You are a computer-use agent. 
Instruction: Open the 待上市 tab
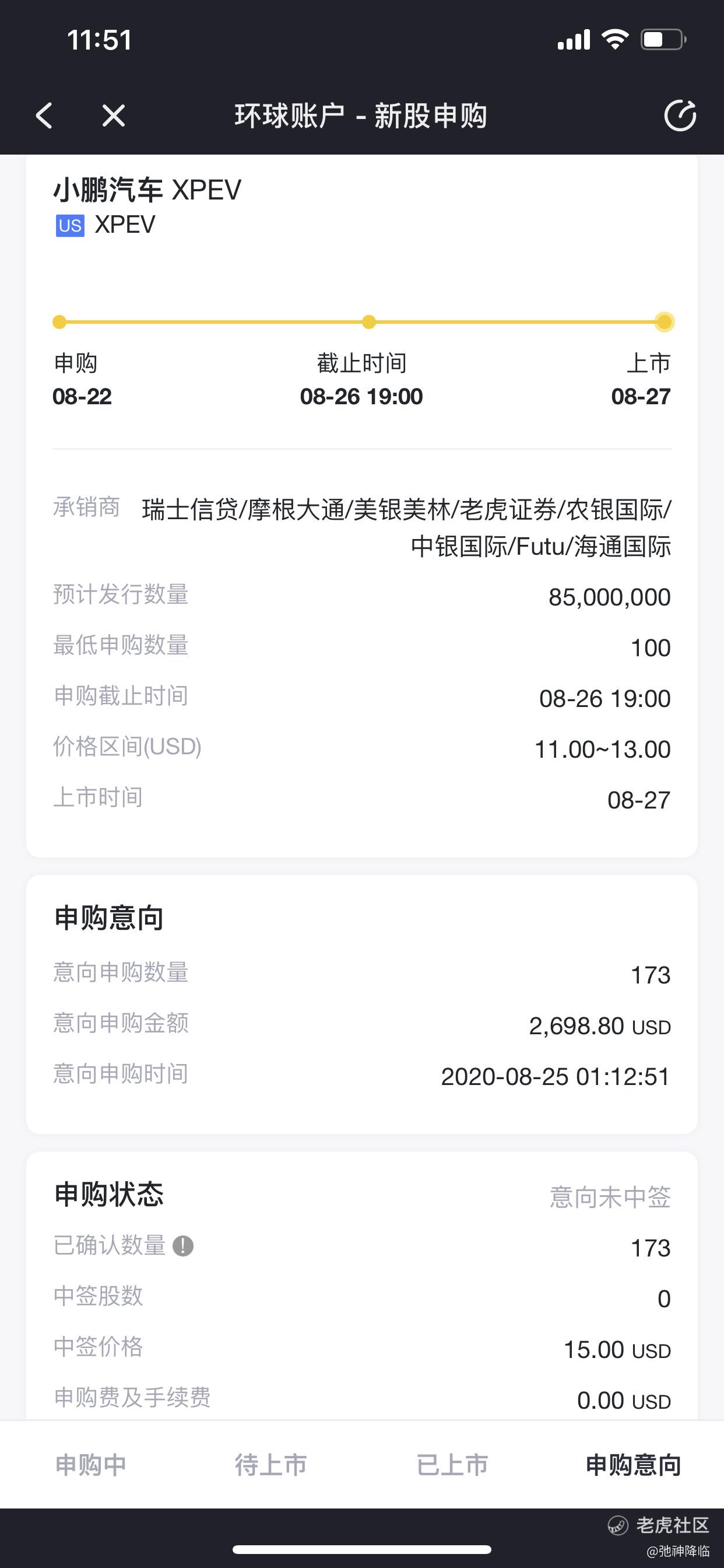[x=271, y=1465]
